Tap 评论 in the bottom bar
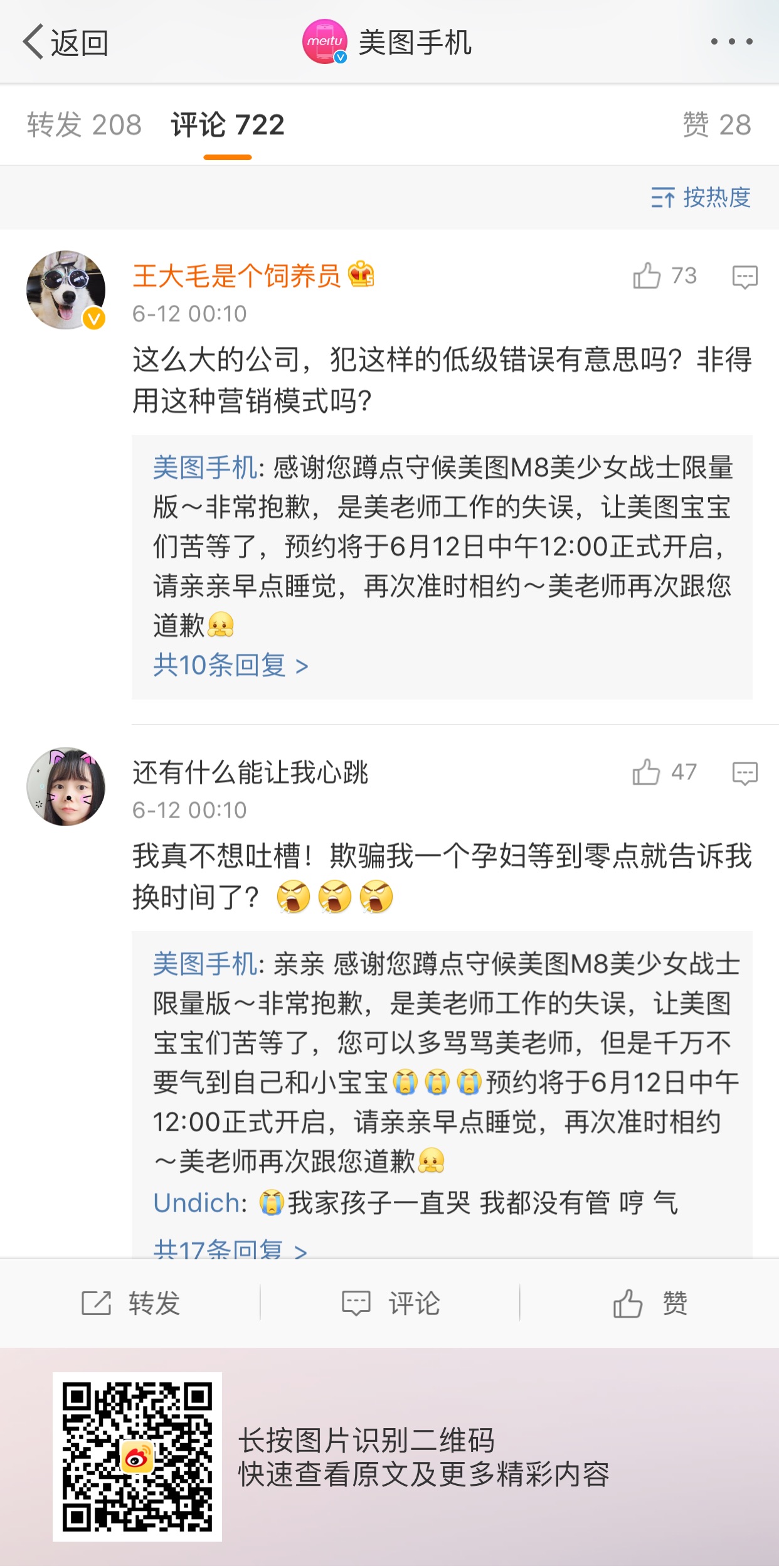779x1568 pixels. (390, 1303)
